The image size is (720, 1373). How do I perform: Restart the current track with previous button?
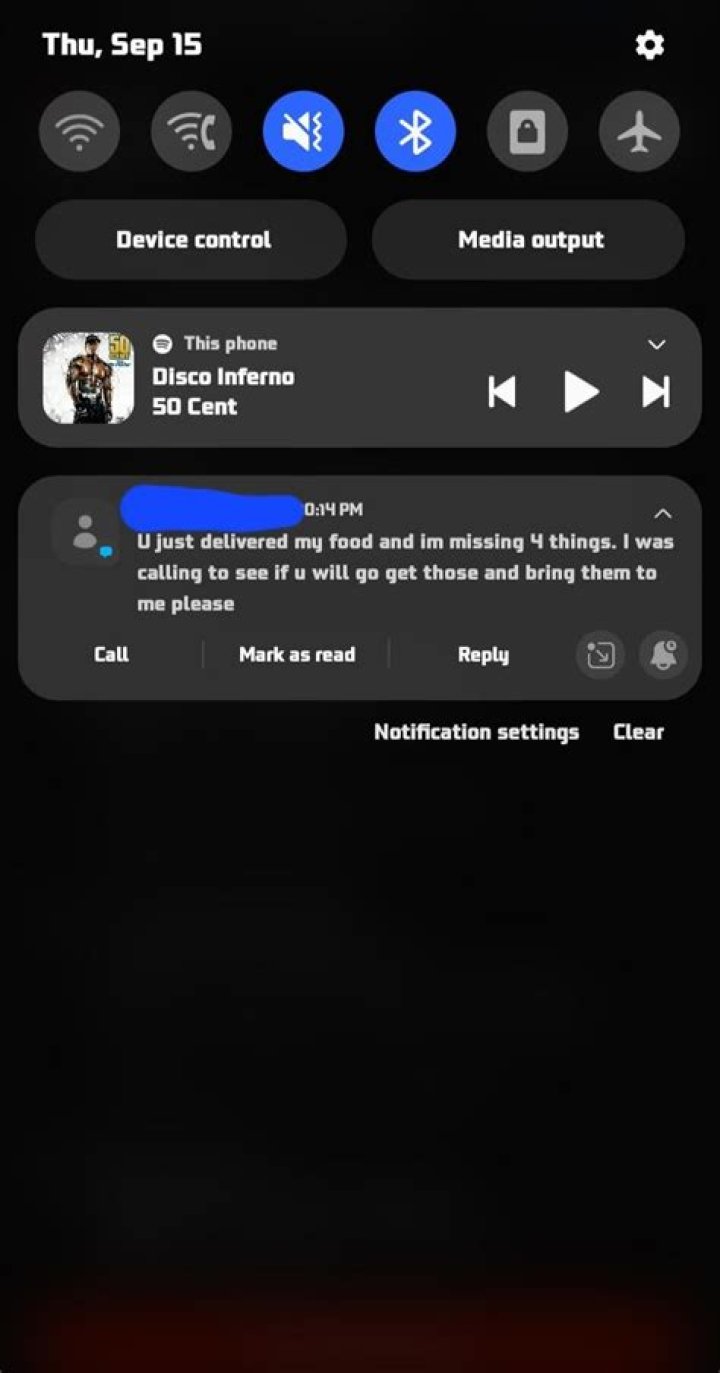(x=503, y=392)
